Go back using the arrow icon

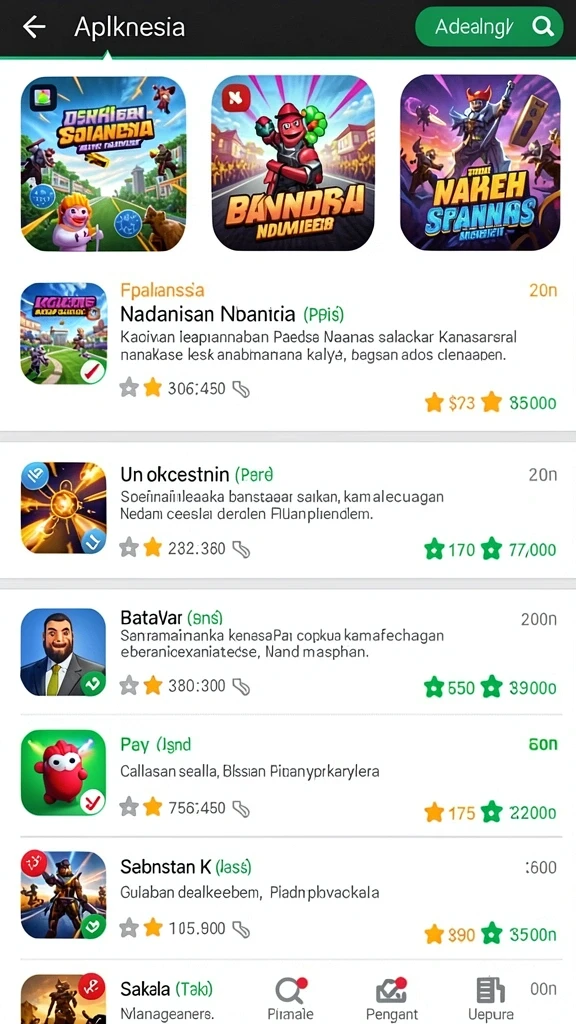pyautogui.click(x=34, y=27)
